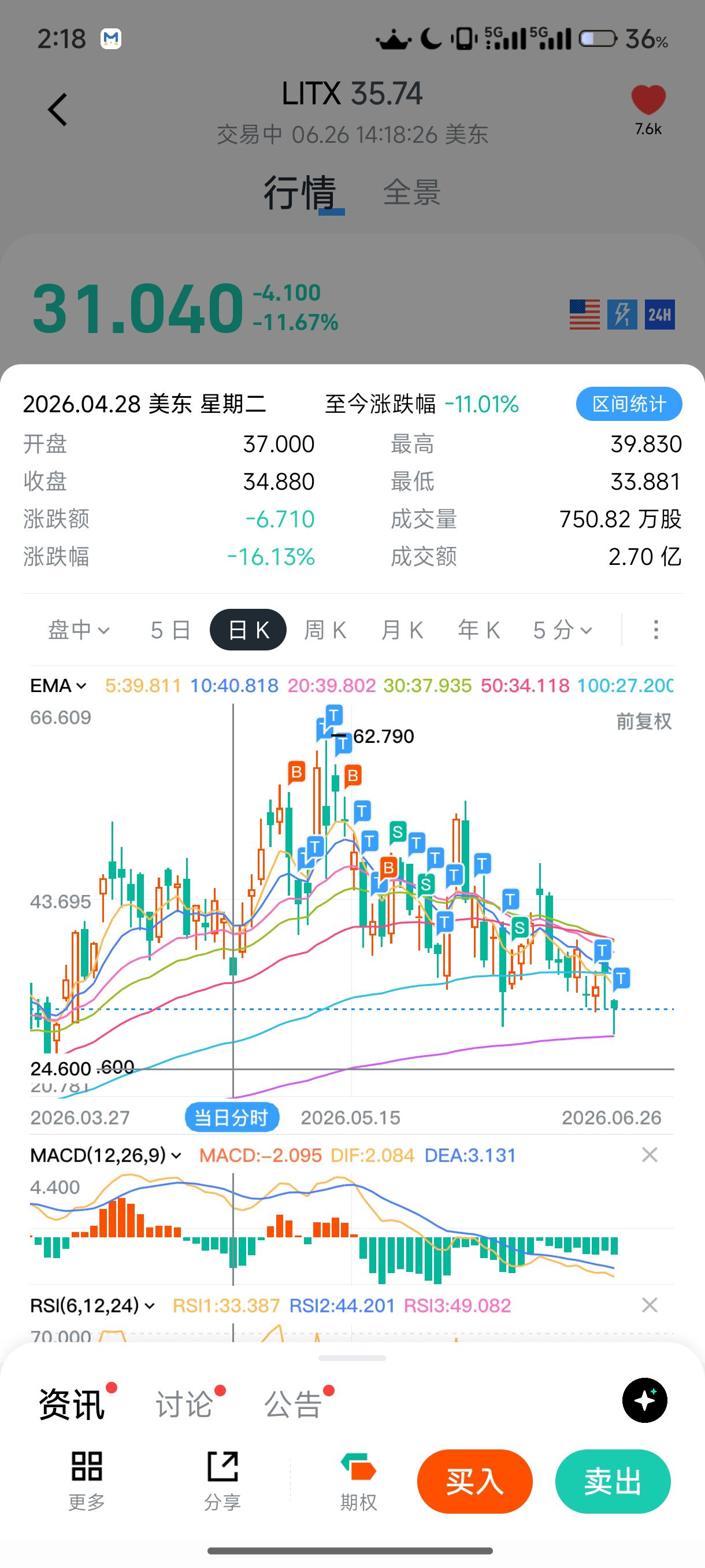Image resolution: width=705 pixels, height=1568 pixels.
Task: Open the 公告 announcements tab
Action: (292, 1404)
